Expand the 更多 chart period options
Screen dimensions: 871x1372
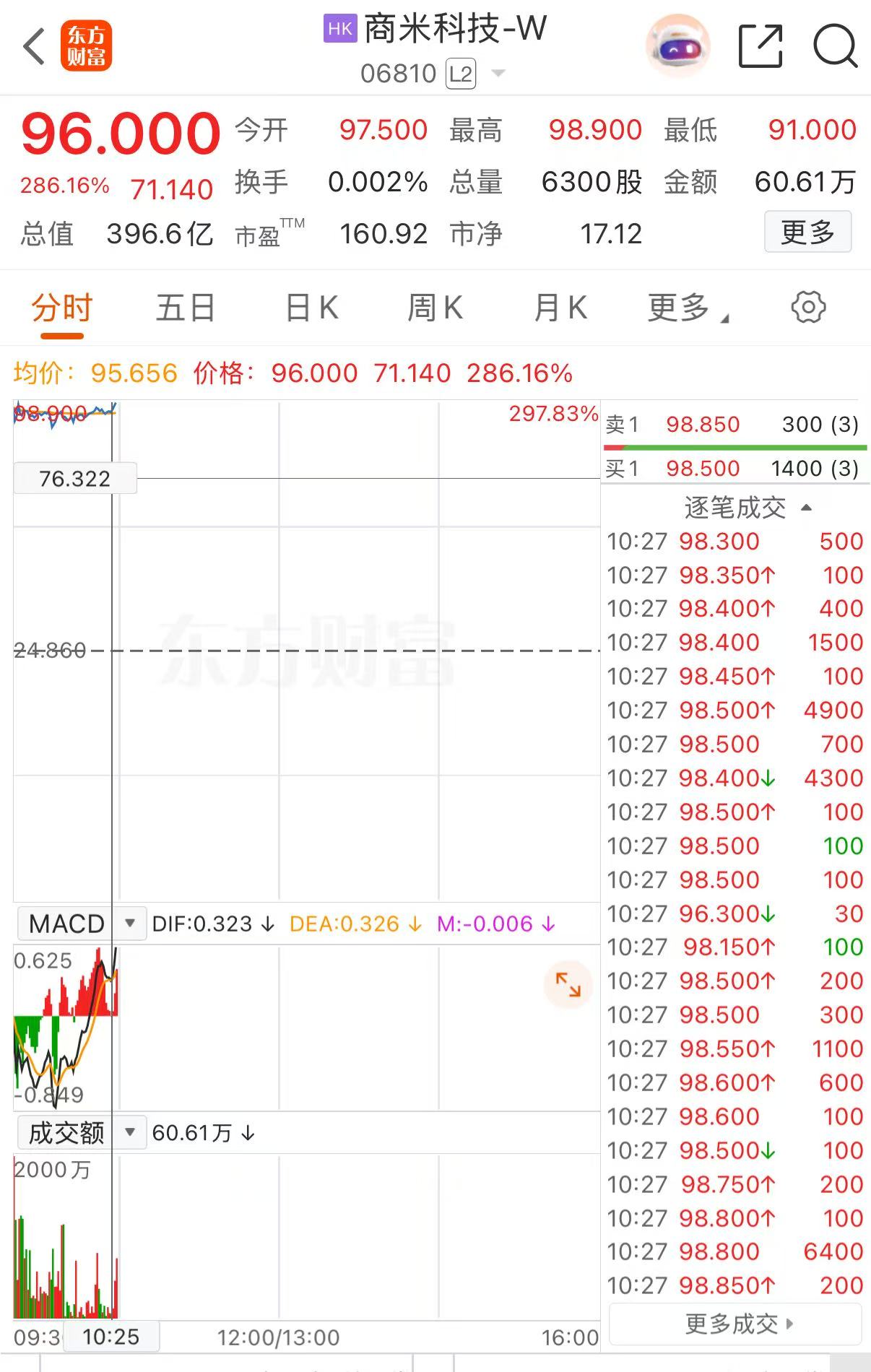click(x=687, y=308)
